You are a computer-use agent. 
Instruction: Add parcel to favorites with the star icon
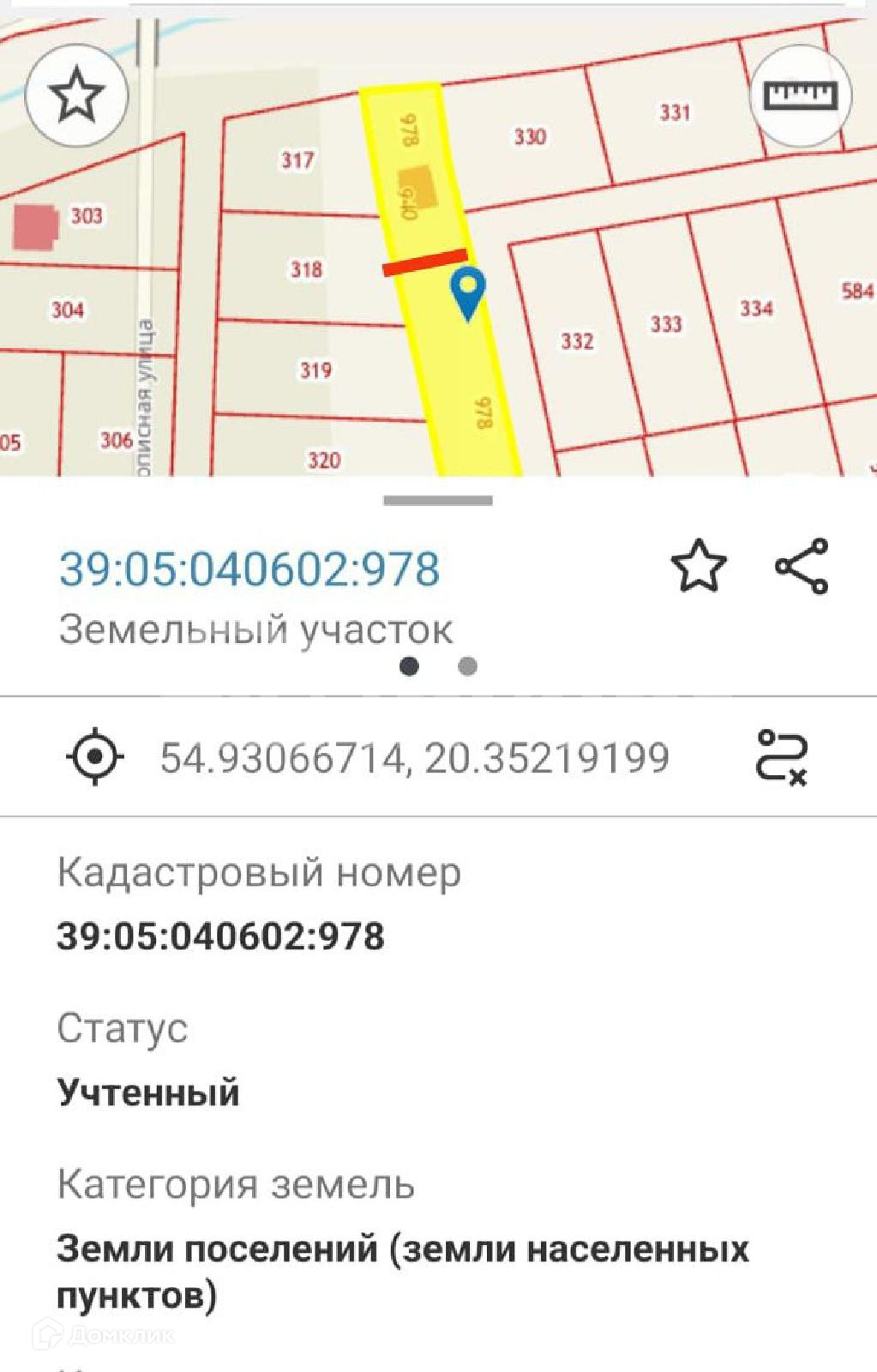(x=699, y=566)
